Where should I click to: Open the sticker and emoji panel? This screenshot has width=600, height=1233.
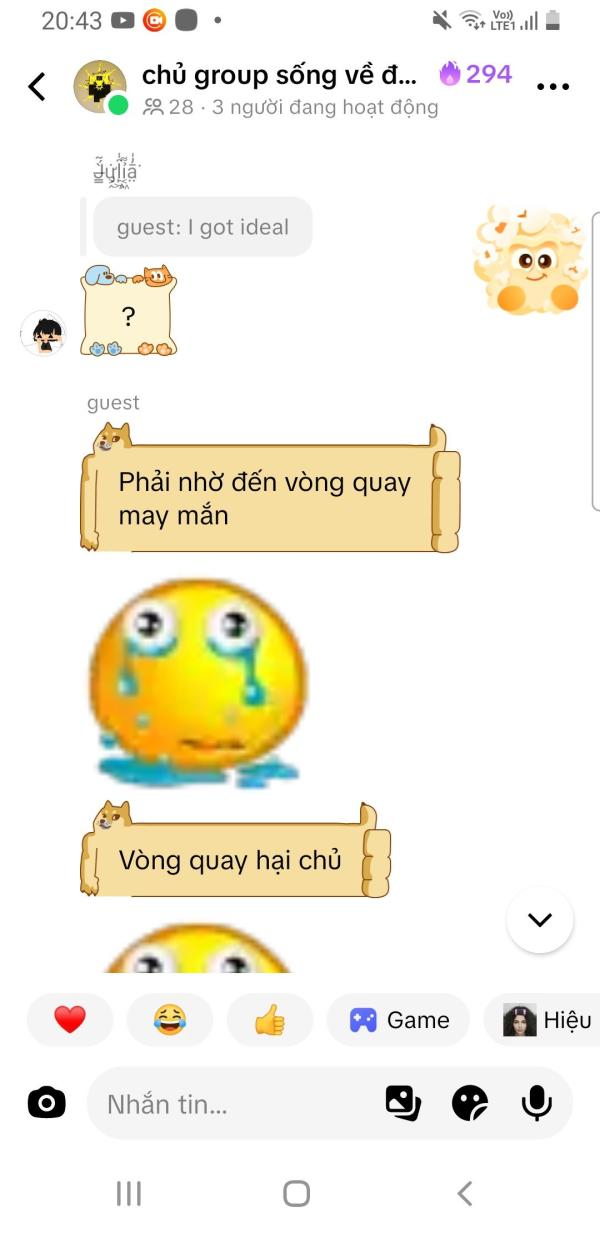tap(470, 1103)
